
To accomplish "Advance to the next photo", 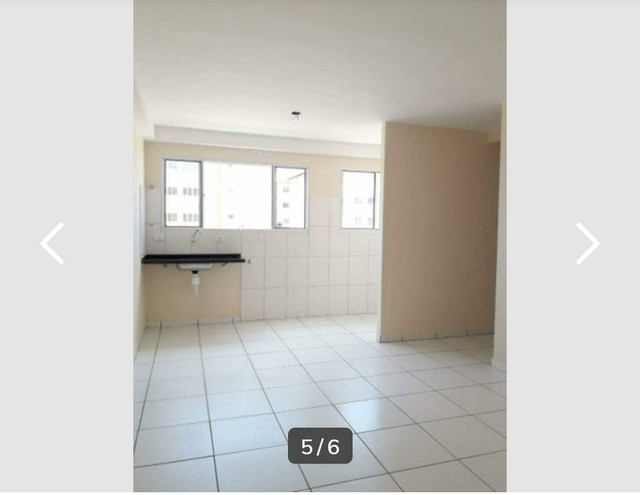I will (x=587, y=243).
